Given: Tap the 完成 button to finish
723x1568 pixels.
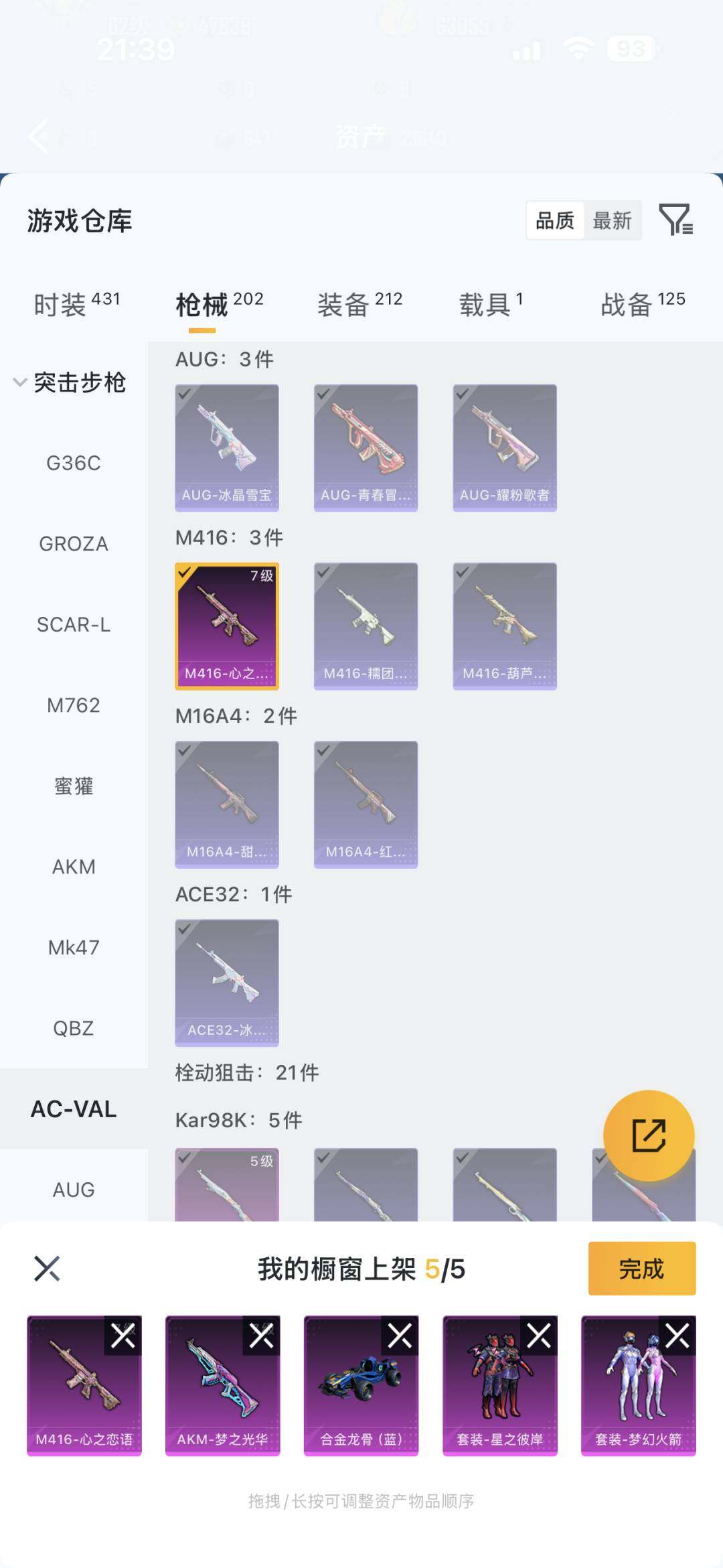Looking at the screenshot, I should pos(641,1268).
